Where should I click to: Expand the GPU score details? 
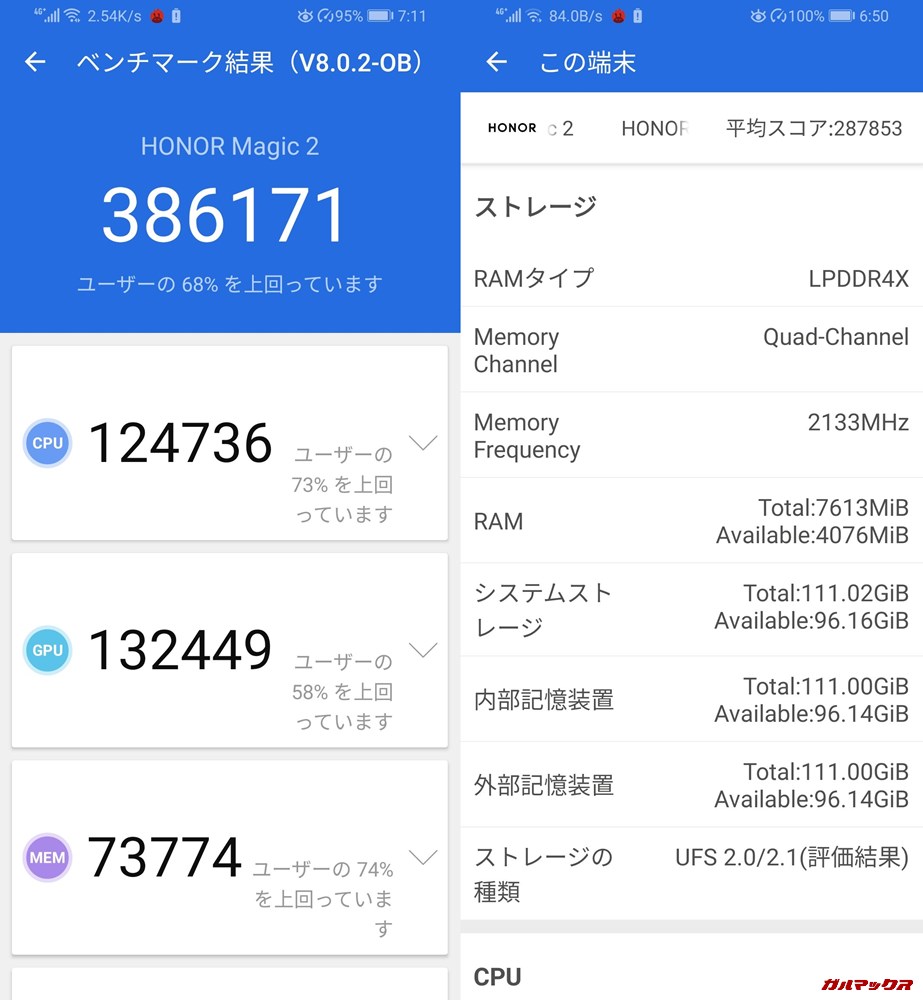point(423,650)
